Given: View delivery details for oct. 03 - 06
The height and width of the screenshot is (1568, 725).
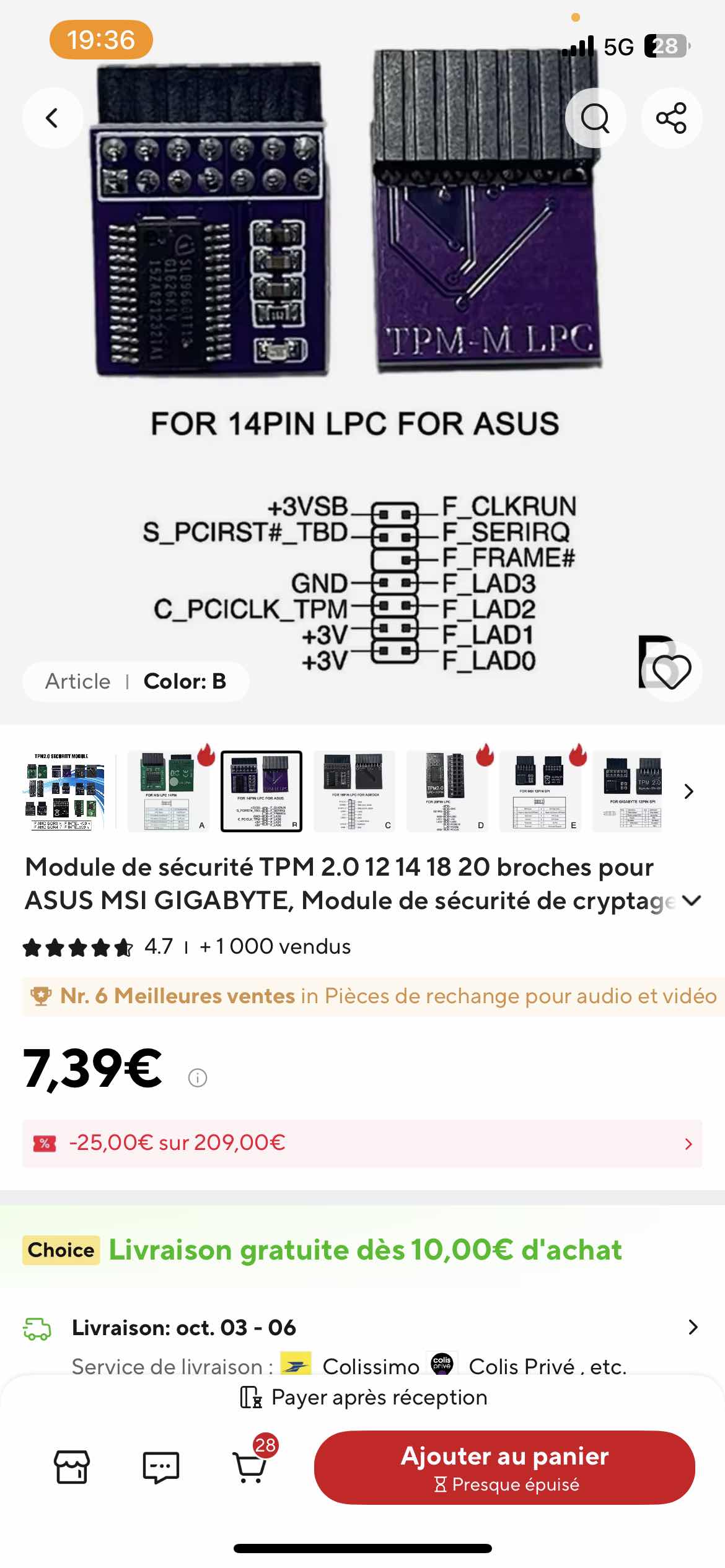Looking at the screenshot, I should [693, 1327].
